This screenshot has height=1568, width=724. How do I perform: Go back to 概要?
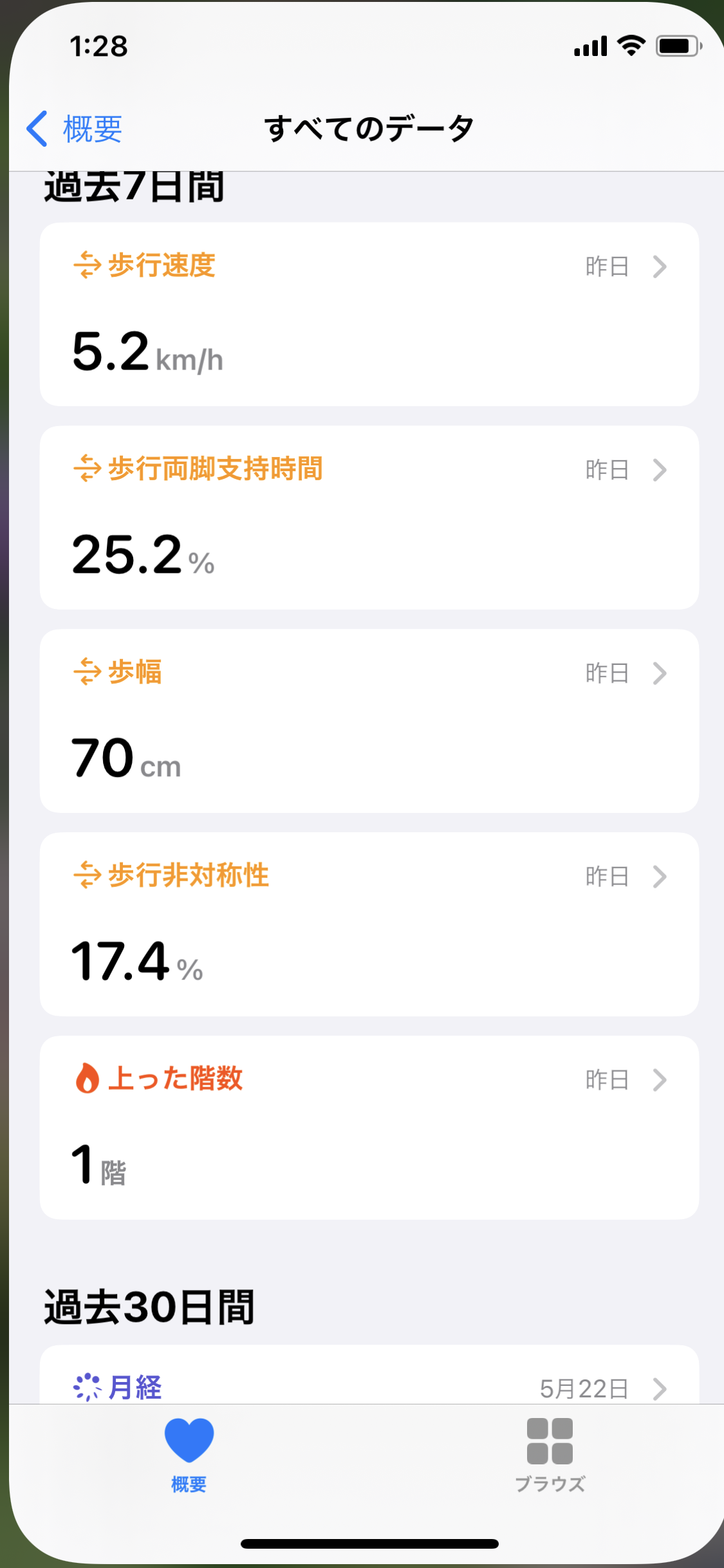pyautogui.click(x=74, y=129)
